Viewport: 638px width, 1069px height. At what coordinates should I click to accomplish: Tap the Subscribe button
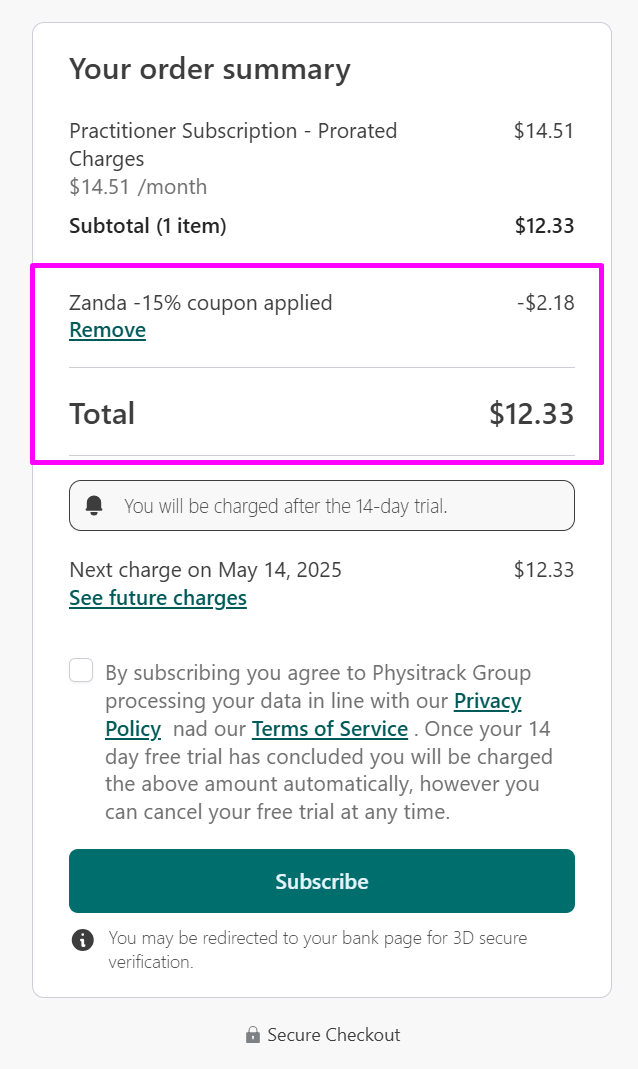(x=322, y=881)
